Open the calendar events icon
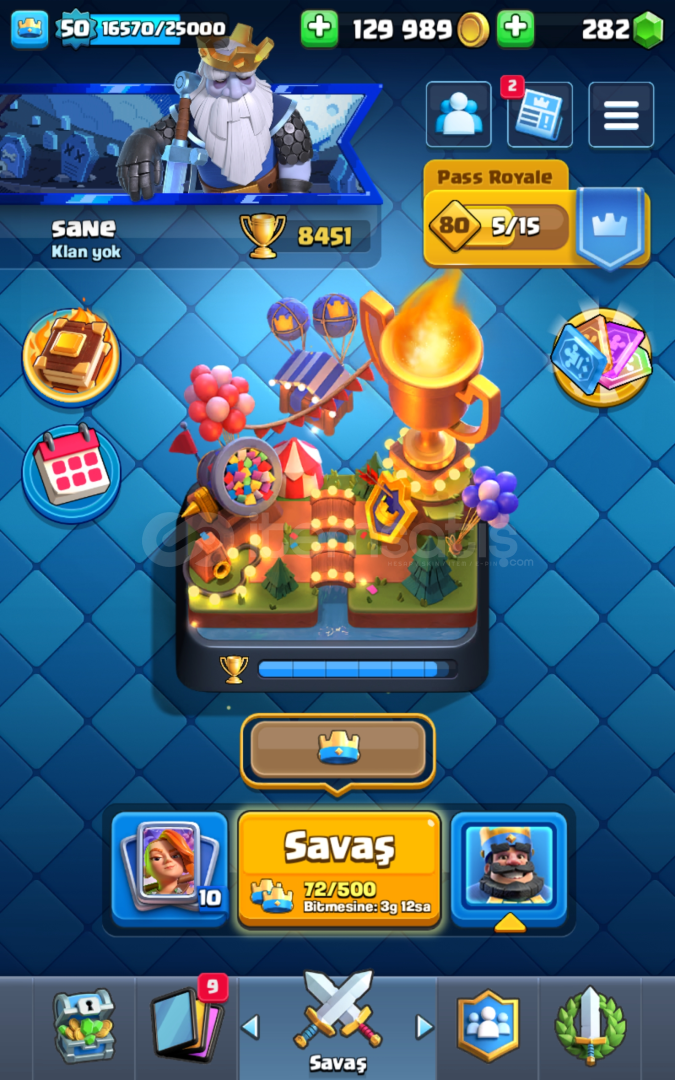The height and width of the screenshot is (1080, 675). coord(71,472)
